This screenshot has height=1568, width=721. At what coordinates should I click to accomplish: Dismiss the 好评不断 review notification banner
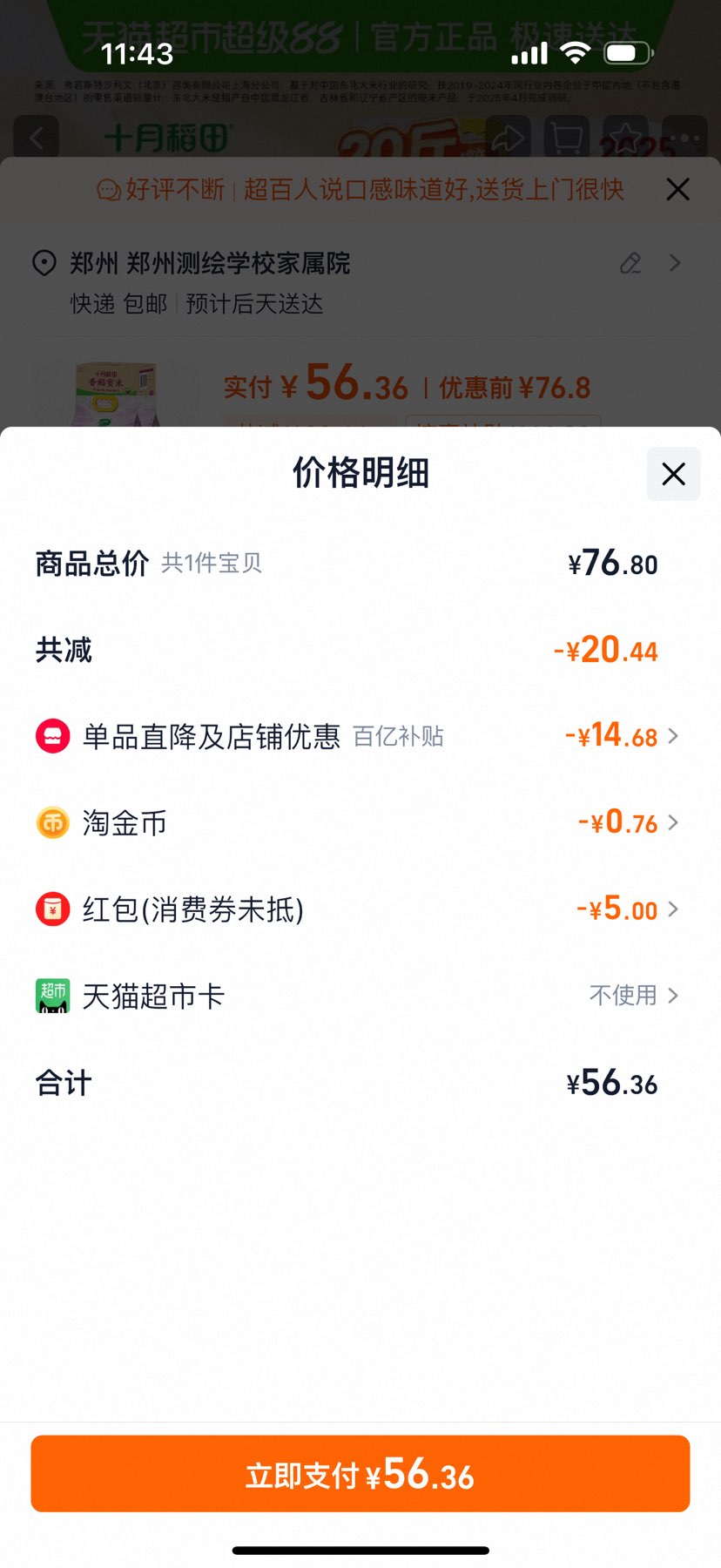click(x=677, y=189)
